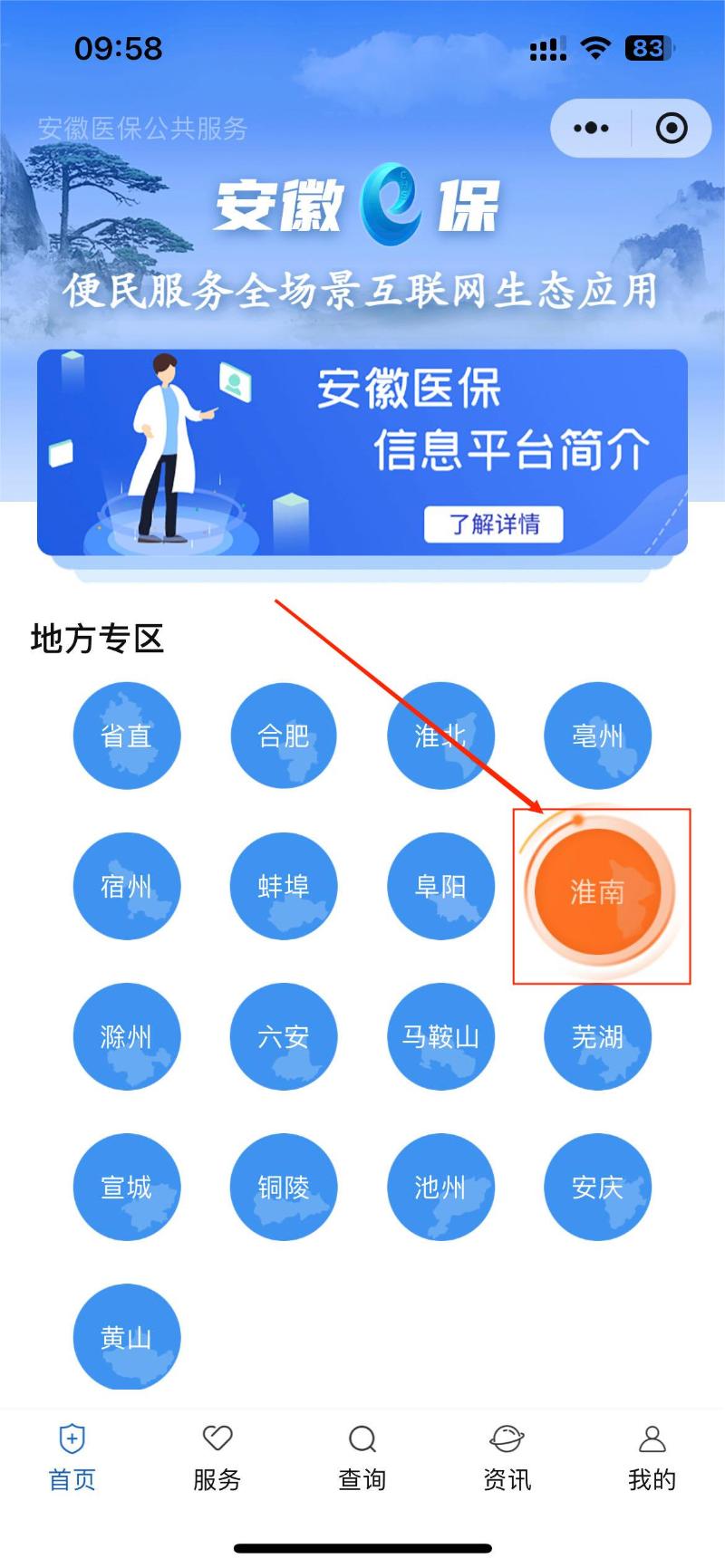The image size is (725, 1568).
Task: Open the 宿州 local zone
Action: point(126,886)
